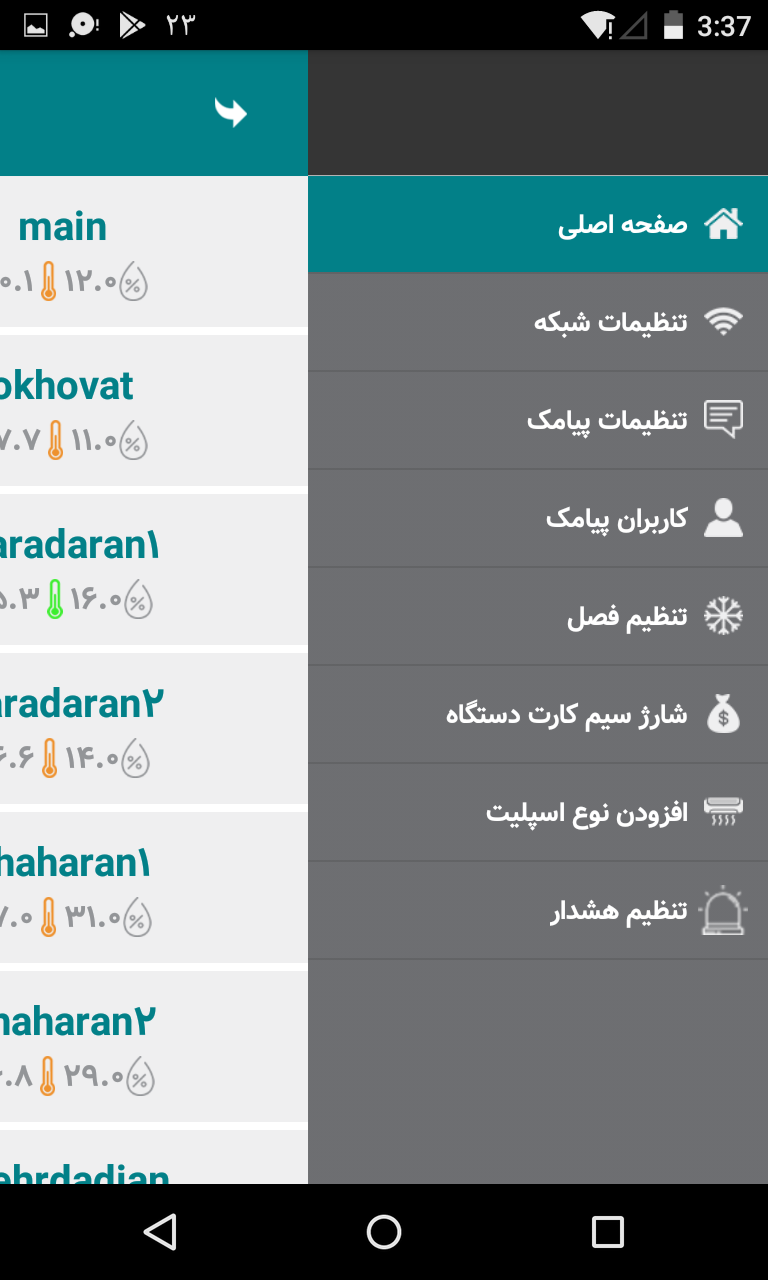Open تنظیم هشدار alarm settings
The image size is (768, 1280).
(538, 911)
